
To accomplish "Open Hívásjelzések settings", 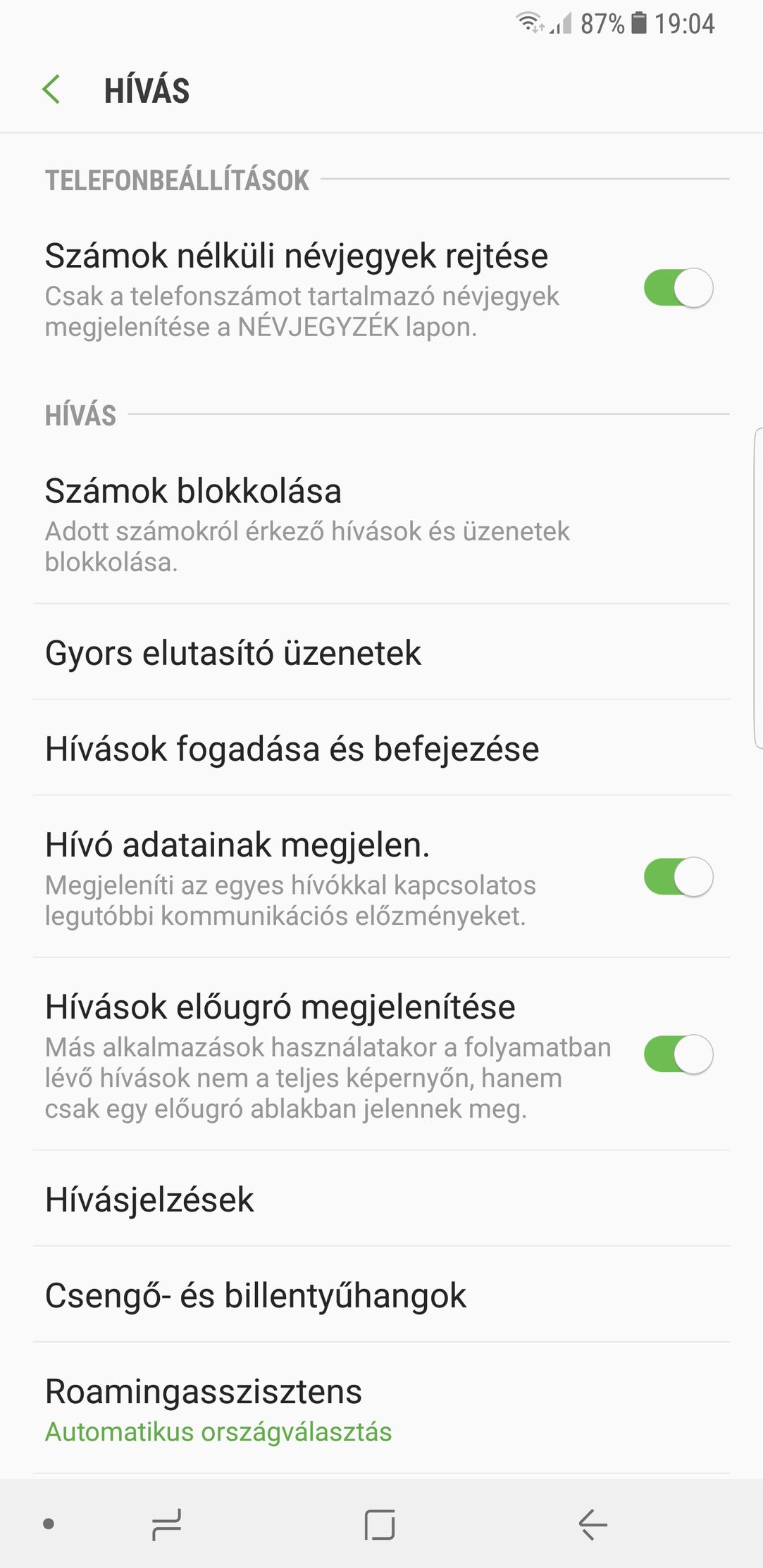I will (381, 1199).
